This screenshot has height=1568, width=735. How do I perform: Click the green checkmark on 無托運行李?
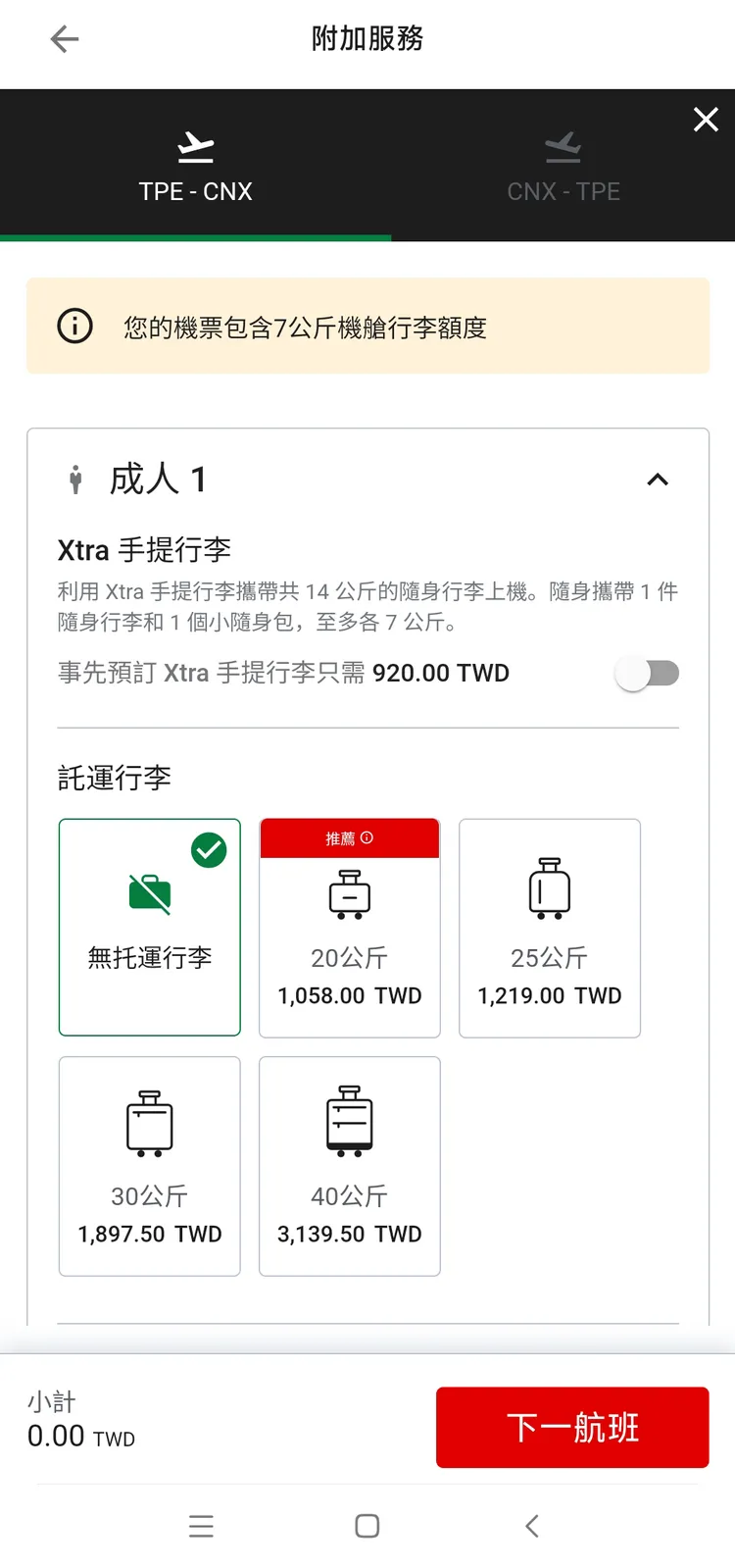click(208, 850)
